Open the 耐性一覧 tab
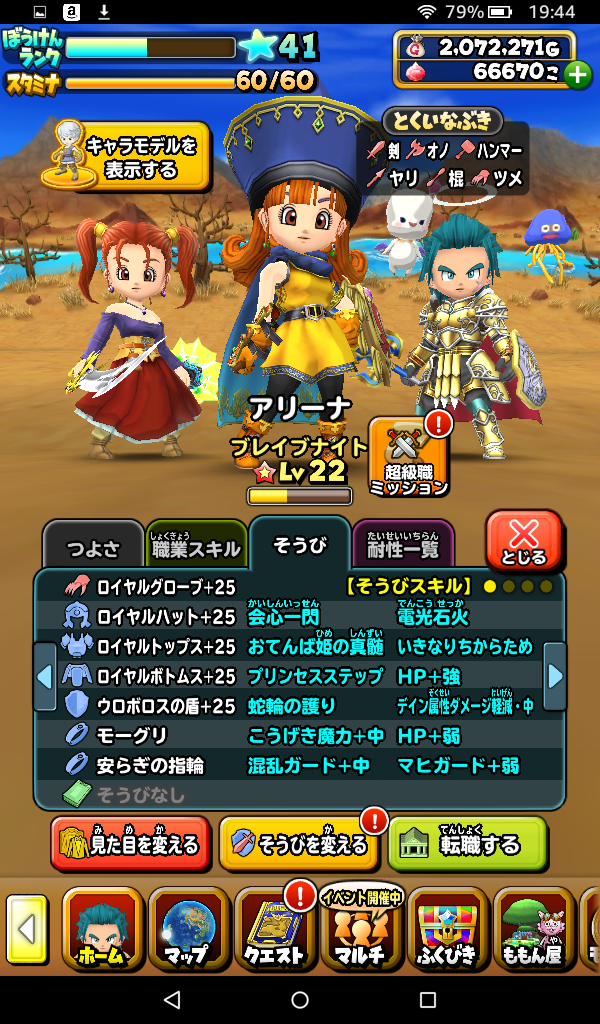600x1024 pixels. click(402, 546)
